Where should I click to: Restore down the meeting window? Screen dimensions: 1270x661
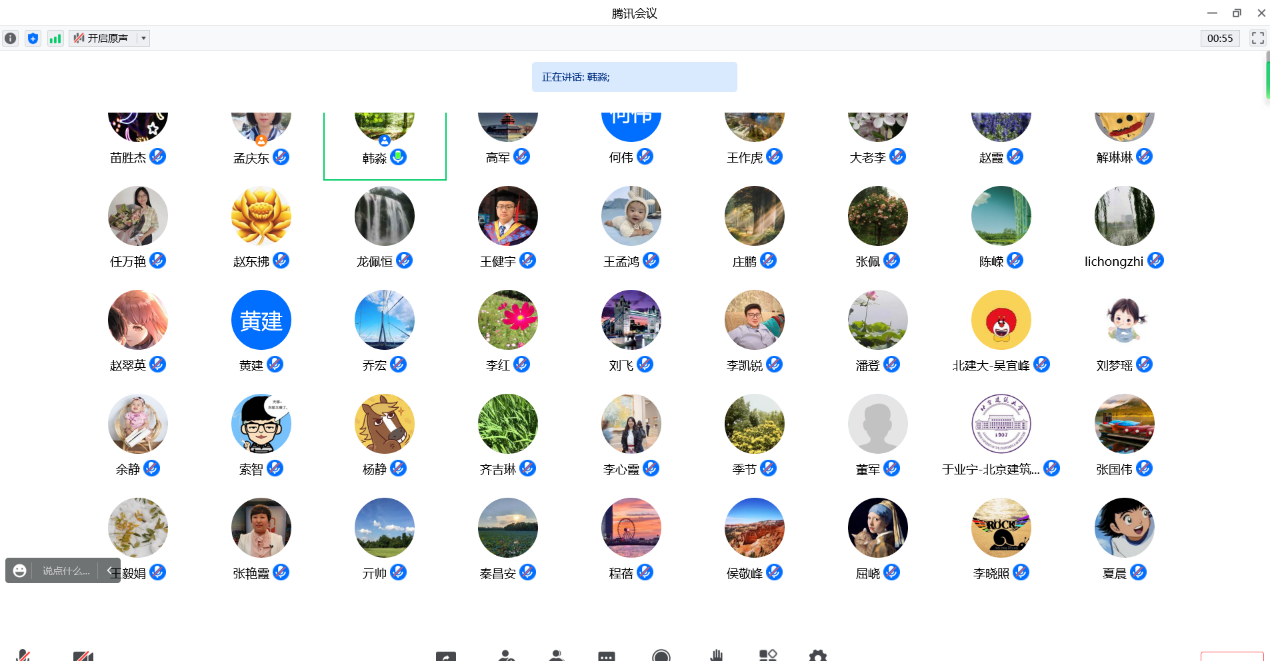click(x=1237, y=13)
